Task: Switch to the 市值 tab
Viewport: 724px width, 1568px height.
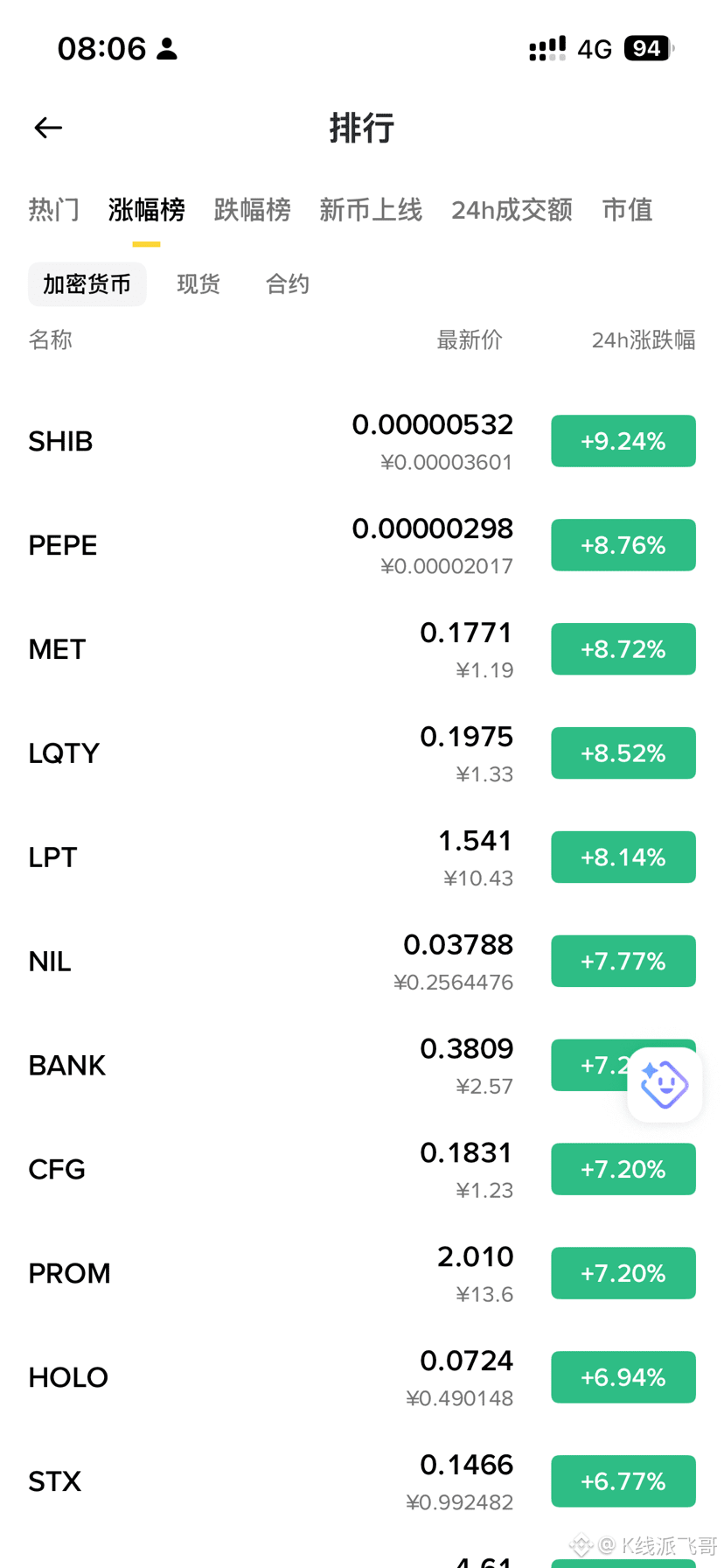Action: pos(627,210)
